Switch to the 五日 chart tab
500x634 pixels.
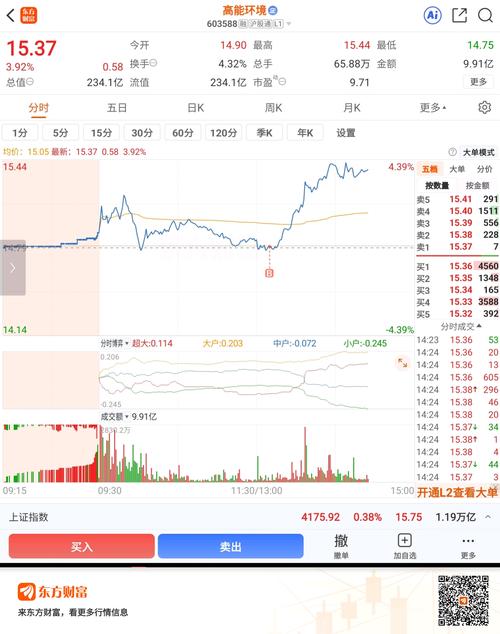[x=117, y=108]
